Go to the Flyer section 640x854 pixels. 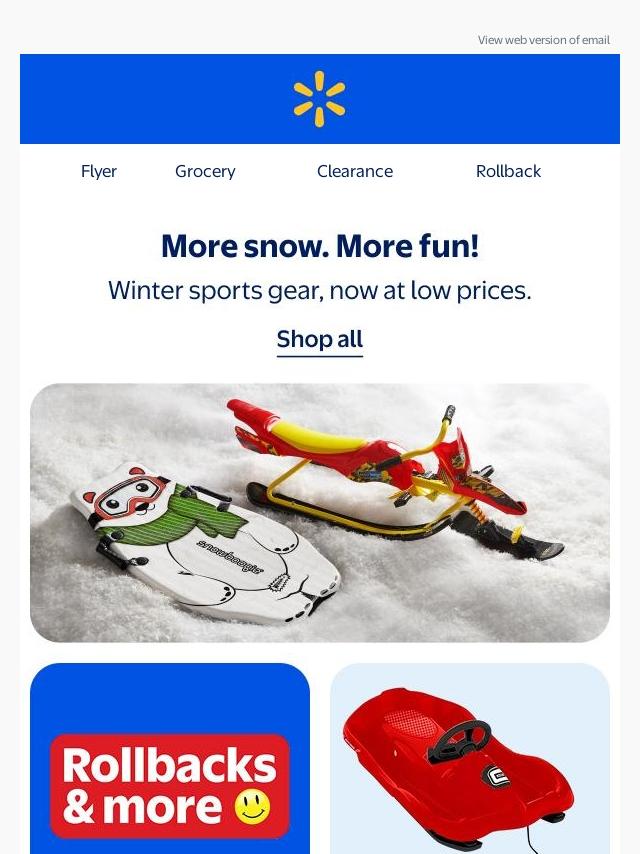(99, 171)
